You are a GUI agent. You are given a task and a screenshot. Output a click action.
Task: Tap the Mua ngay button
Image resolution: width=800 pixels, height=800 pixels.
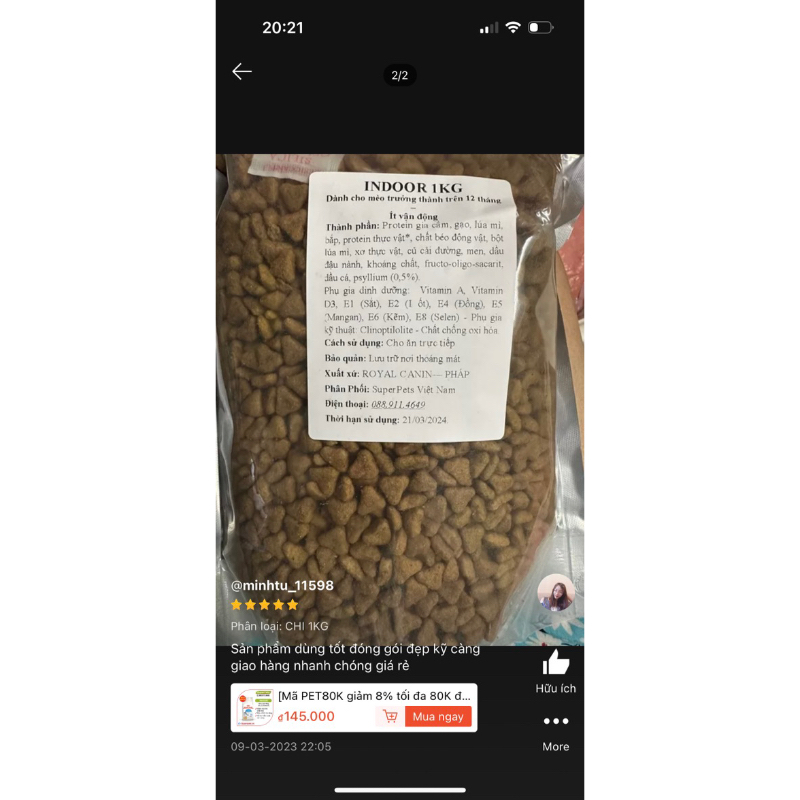click(x=438, y=716)
